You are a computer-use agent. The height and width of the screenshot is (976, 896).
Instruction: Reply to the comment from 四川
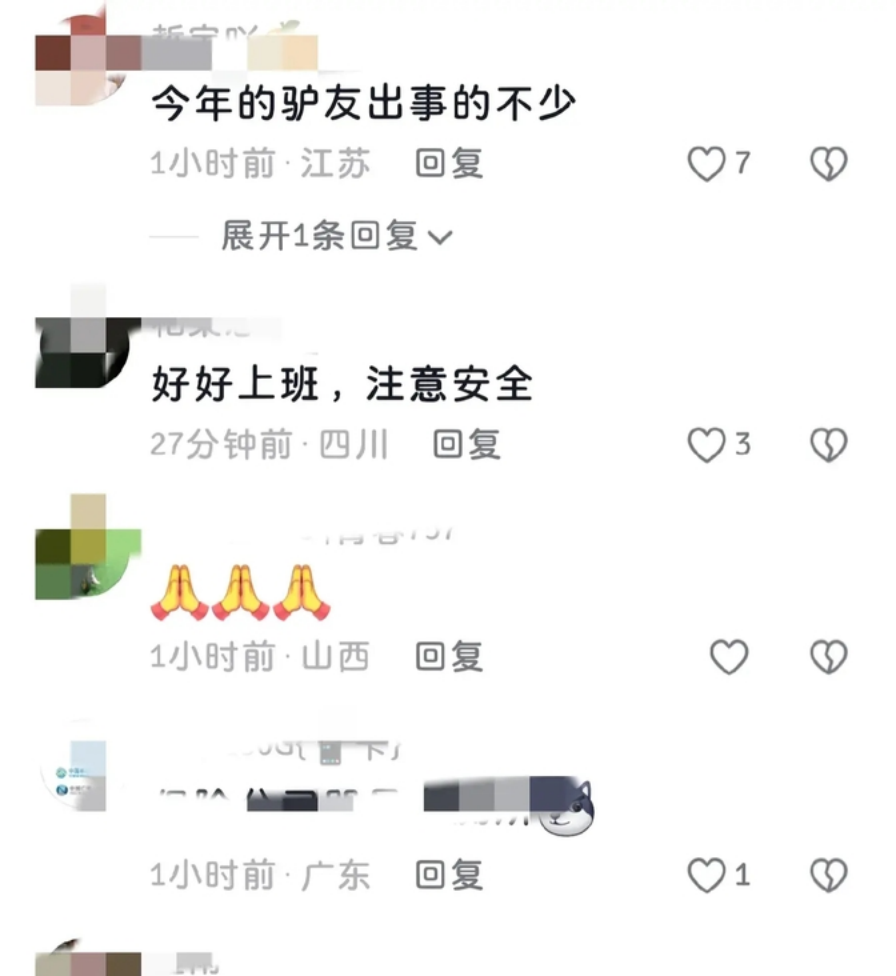pos(466,445)
